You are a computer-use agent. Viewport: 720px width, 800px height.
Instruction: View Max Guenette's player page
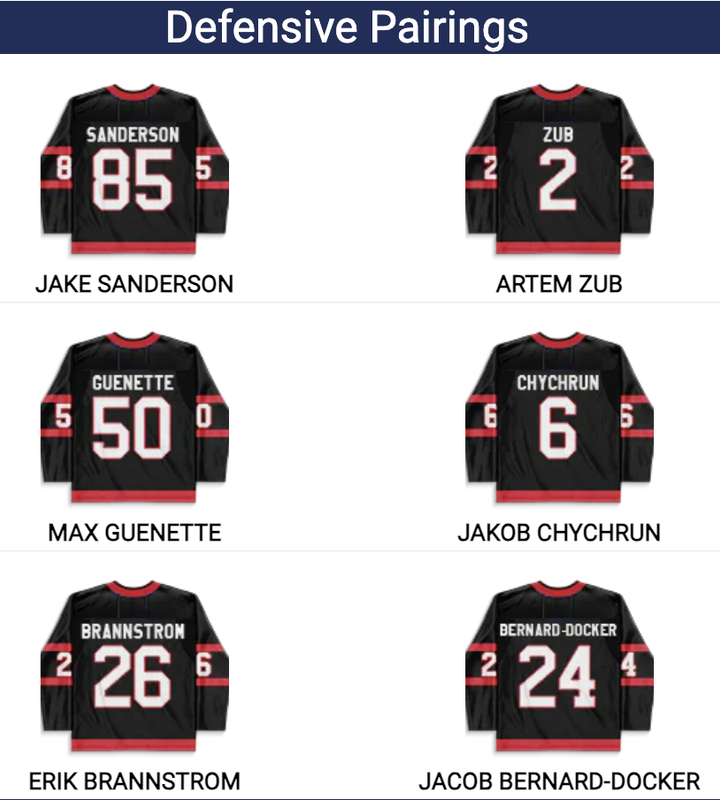pos(134,423)
